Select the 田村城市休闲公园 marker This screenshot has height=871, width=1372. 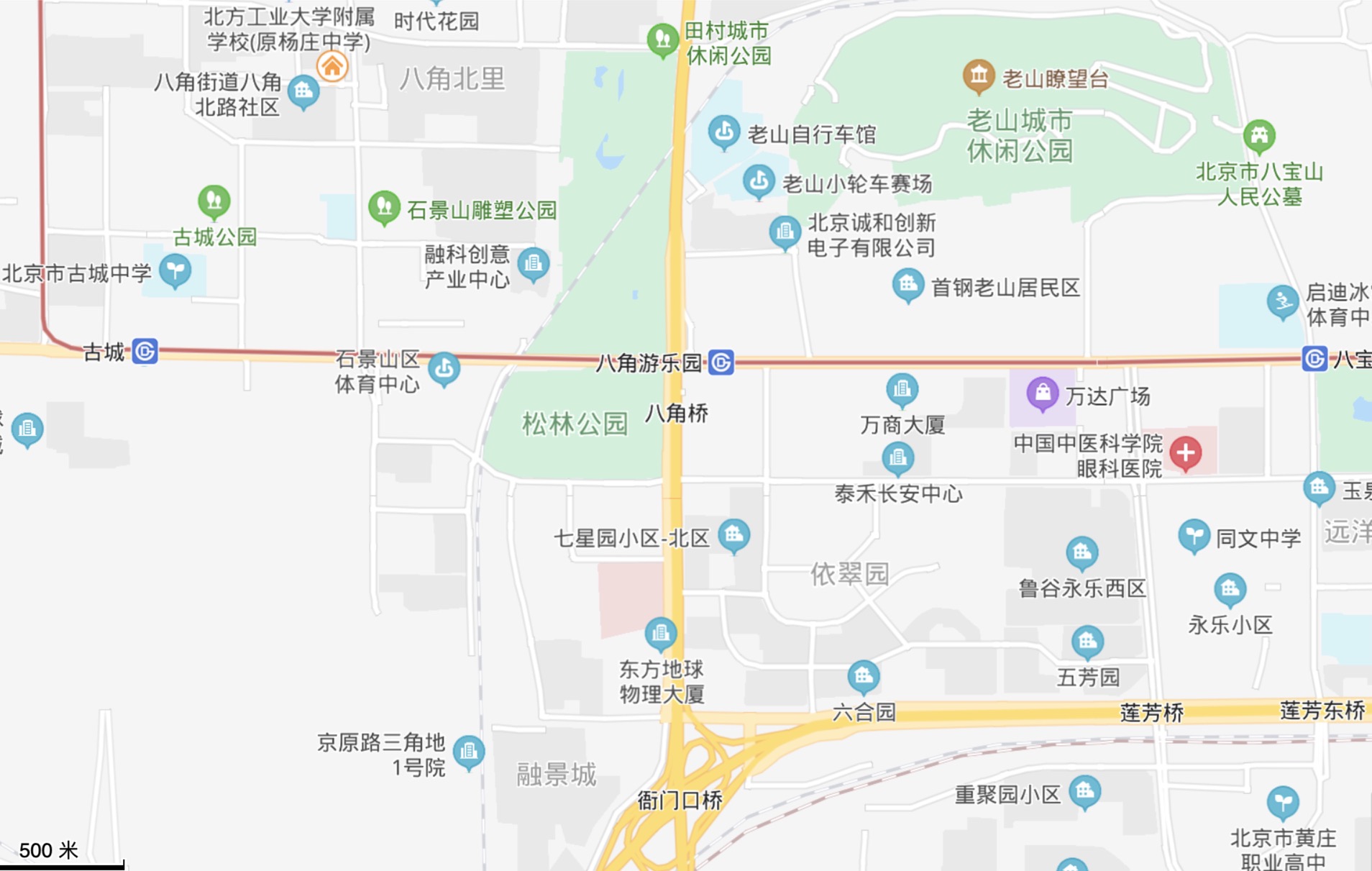(662, 40)
